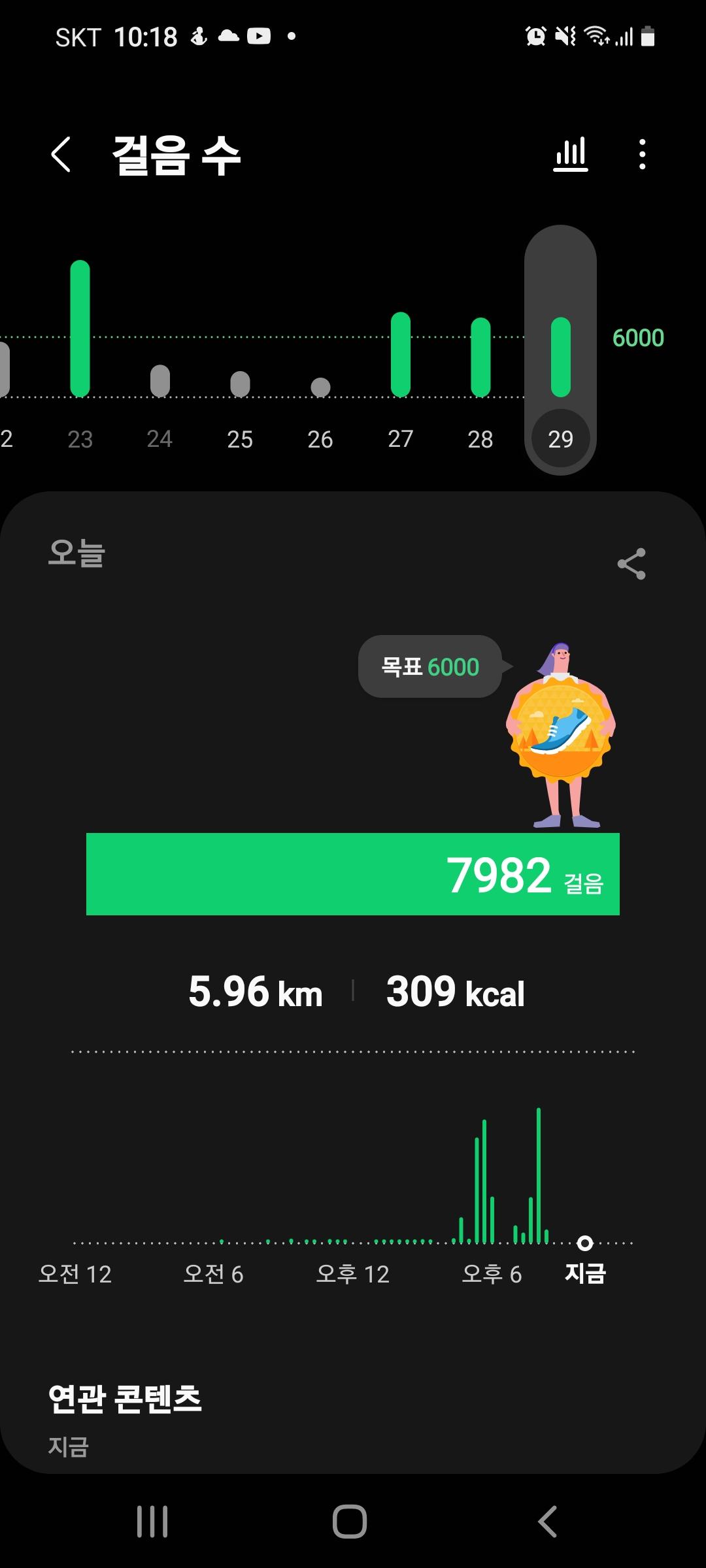Select day 26 in the step chart
The image size is (706, 1568).
tap(320, 438)
